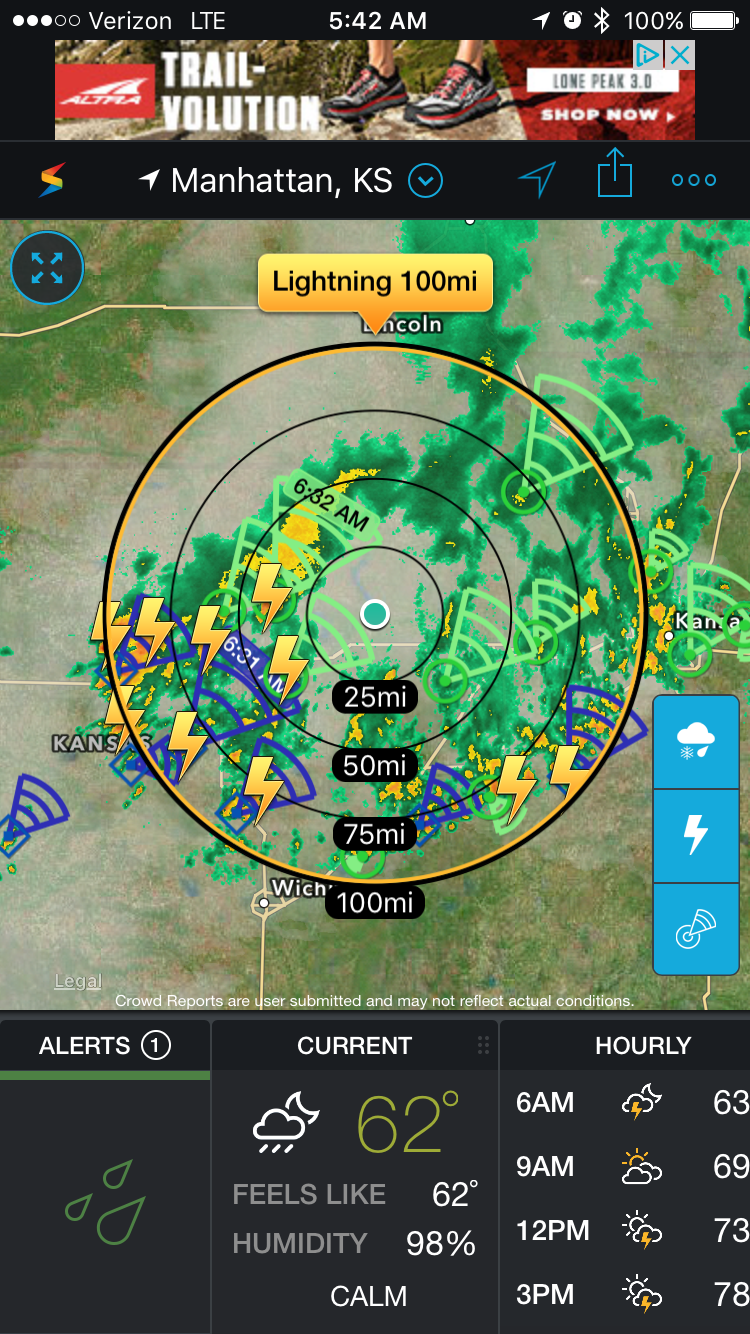The height and width of the screenshot is (1334, 750).
Task: Open the Legal link on the map
Action: click(78, 981)
